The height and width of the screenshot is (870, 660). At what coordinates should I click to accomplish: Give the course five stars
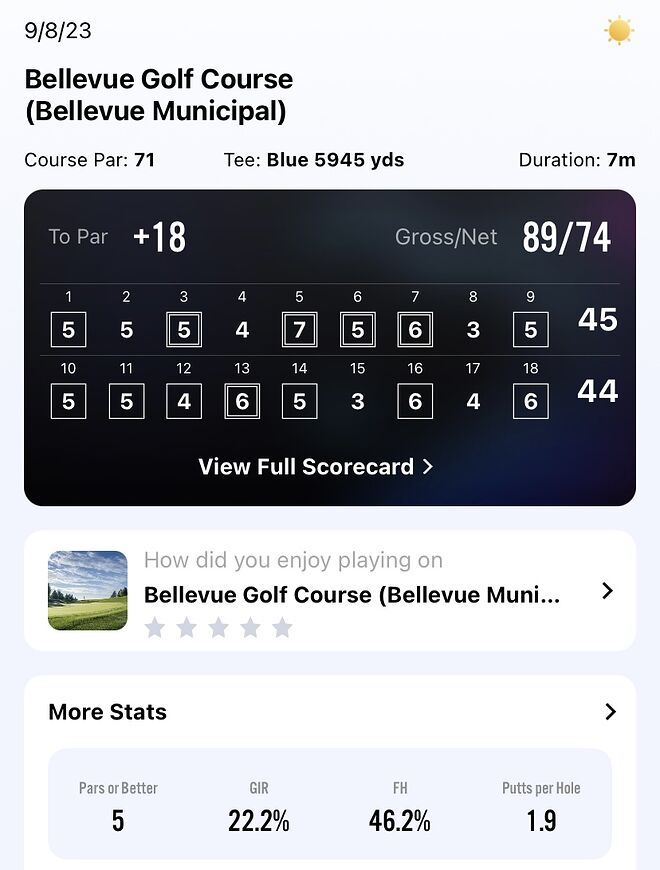coord(282,628)
